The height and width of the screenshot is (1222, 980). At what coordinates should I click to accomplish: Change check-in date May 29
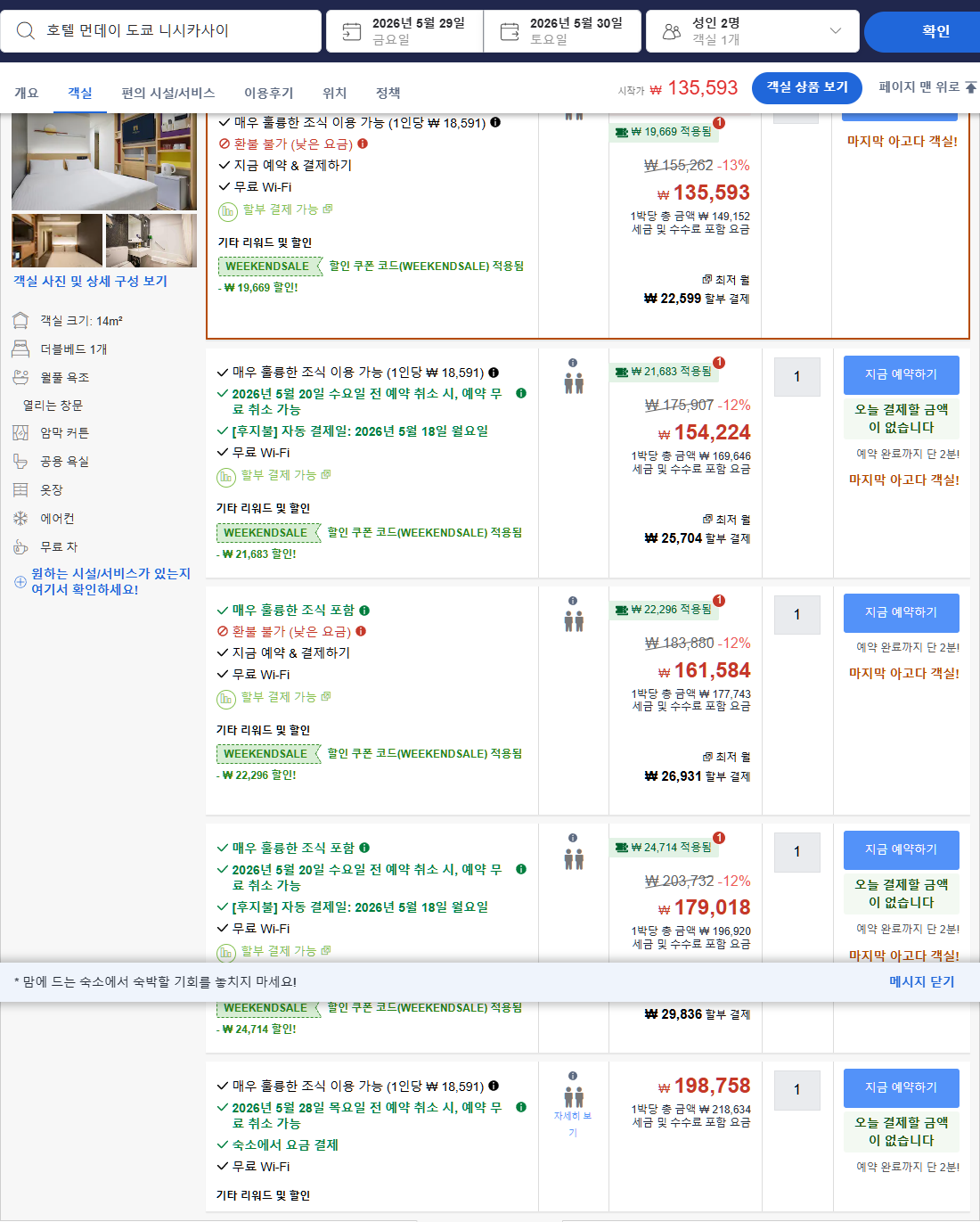[405, 31]
